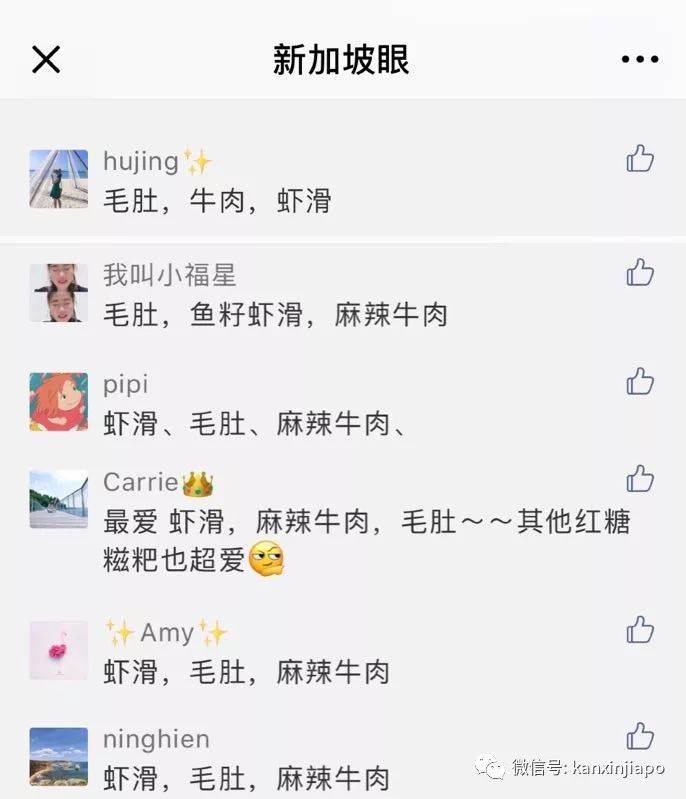Like Amy's comment
The image size is (686, 799).
click(x=640, y=629)
